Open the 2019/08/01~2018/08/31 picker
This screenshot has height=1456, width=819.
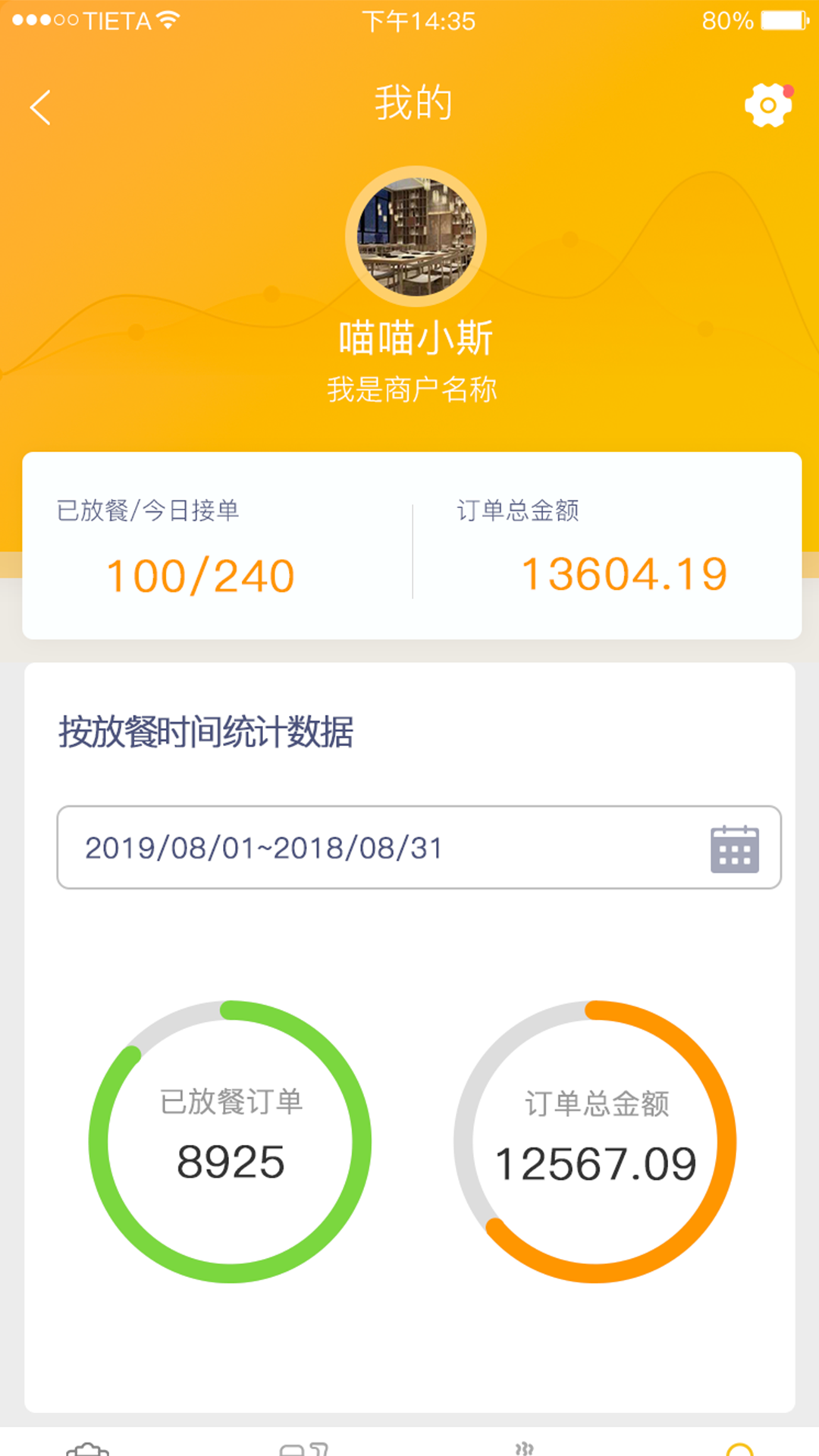264,848
